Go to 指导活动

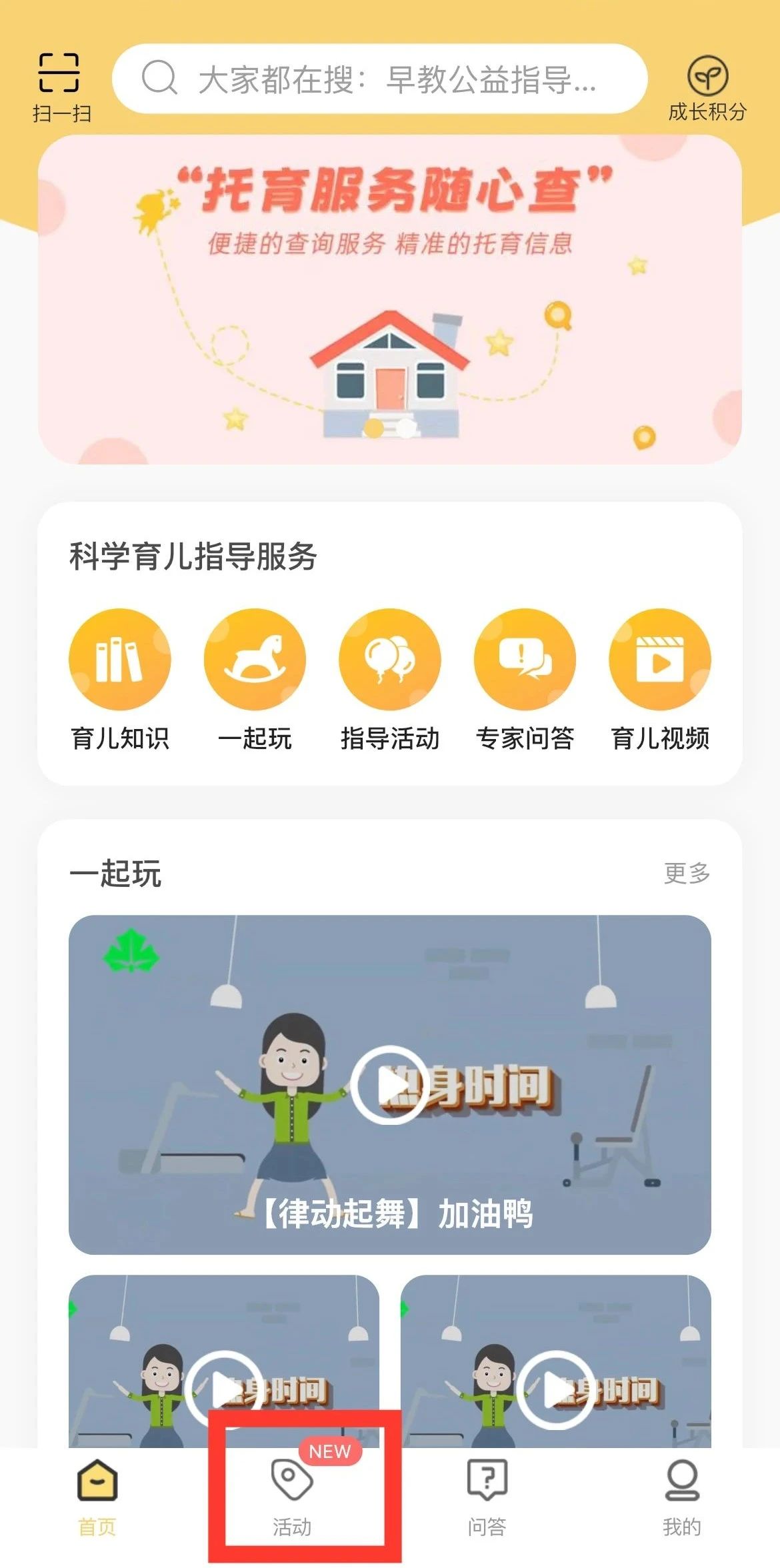click(x=390, y=678)
